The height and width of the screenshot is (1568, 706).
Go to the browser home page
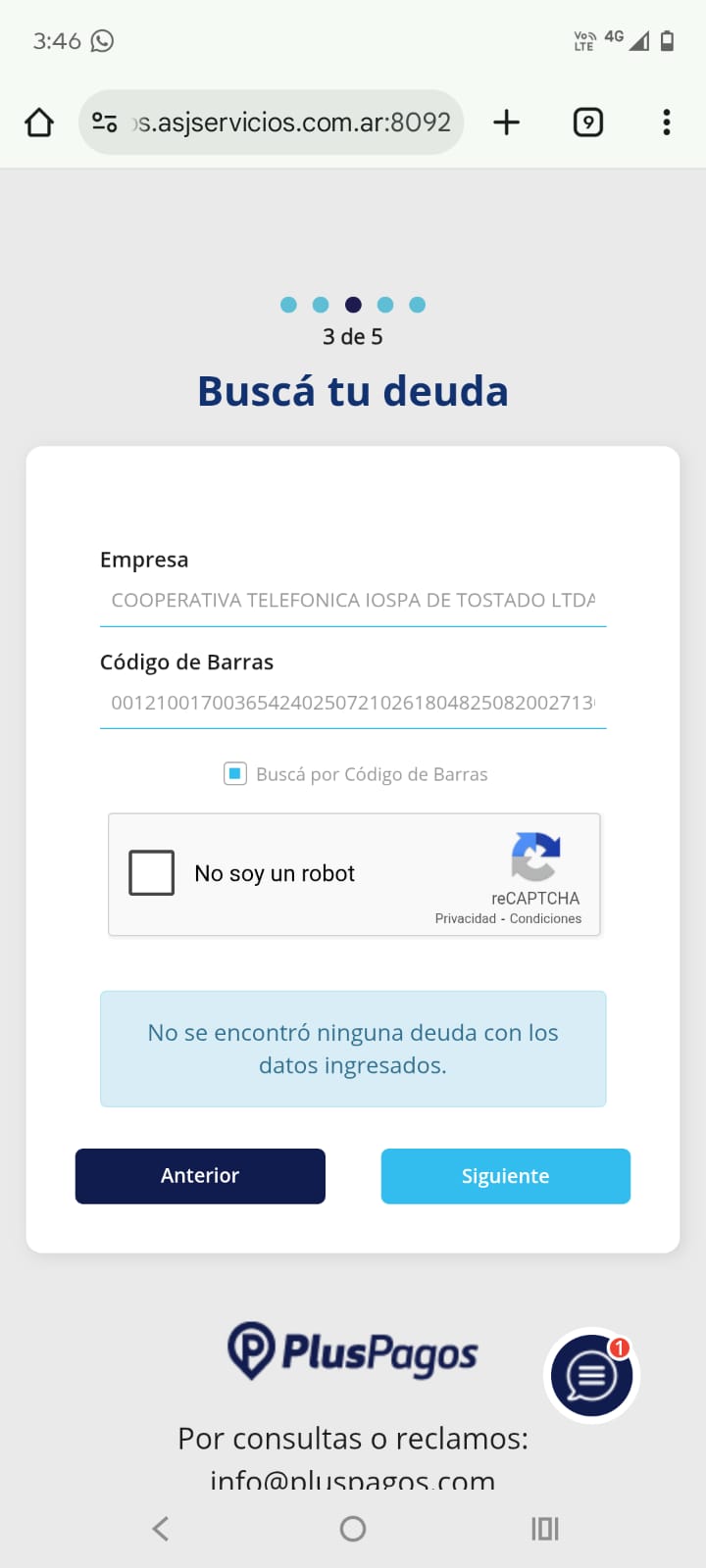point(39,122)
